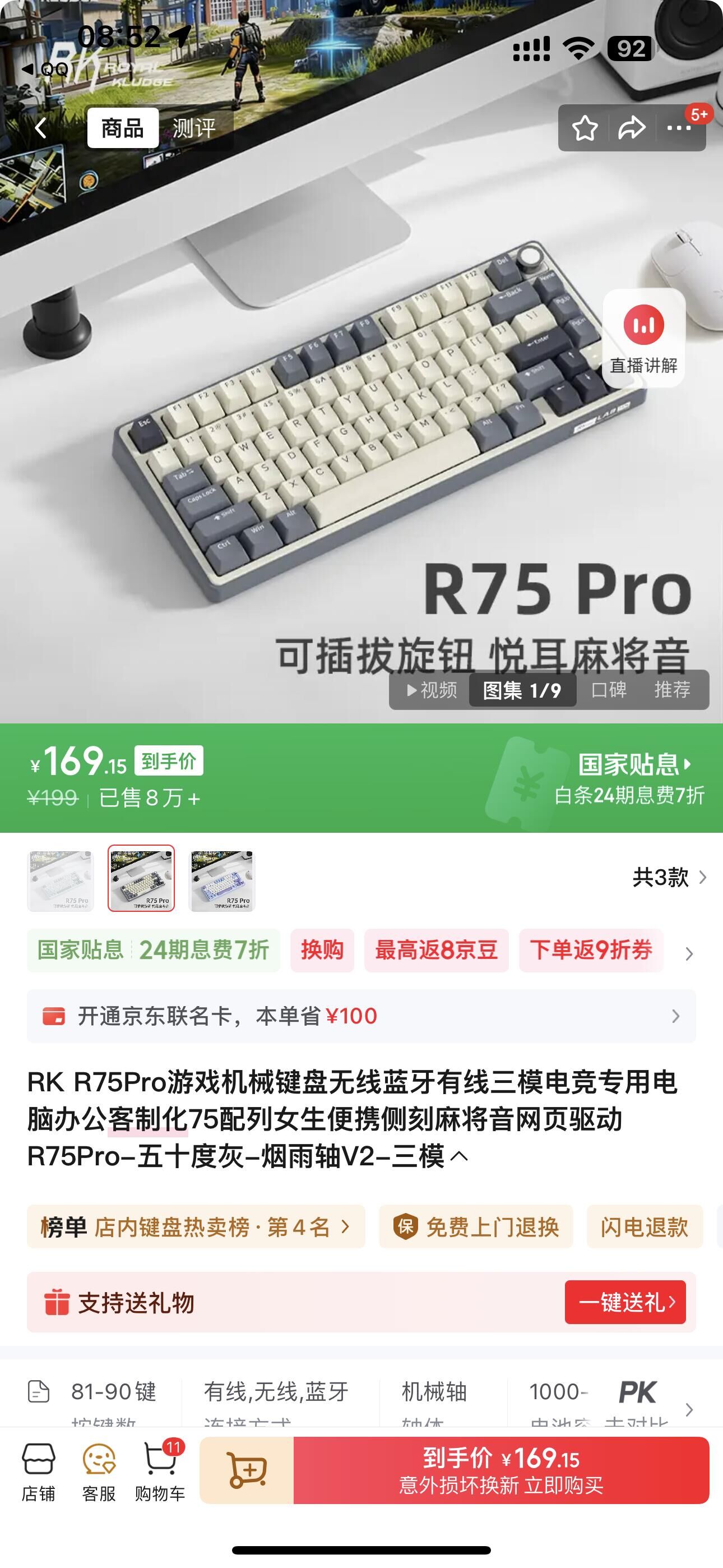723x1568 pixels.
Task: Open 开通京东联名卡 offer row
Action: click(x=361, y=1016)
